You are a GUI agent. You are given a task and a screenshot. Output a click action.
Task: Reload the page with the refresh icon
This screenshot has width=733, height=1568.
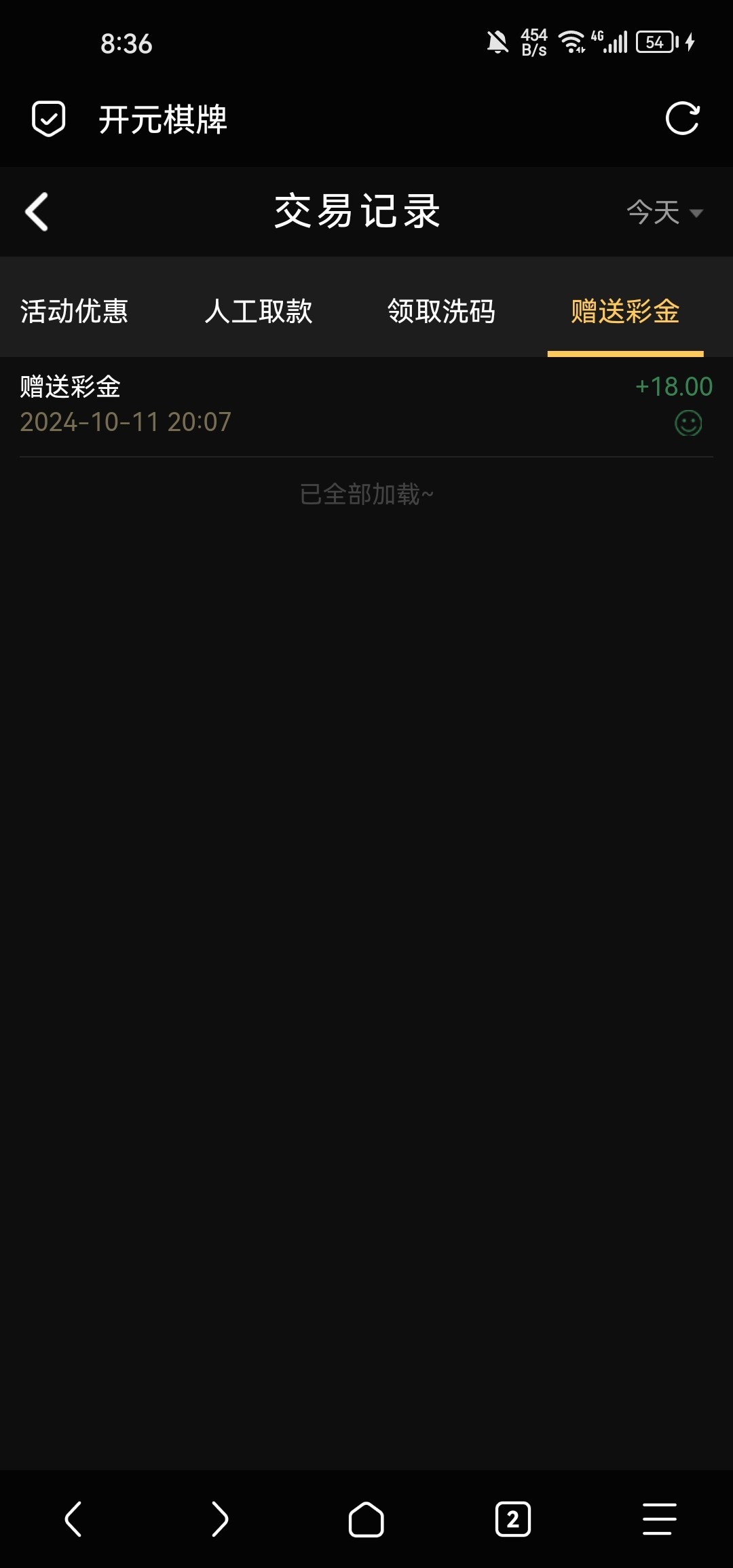point(682,119)
